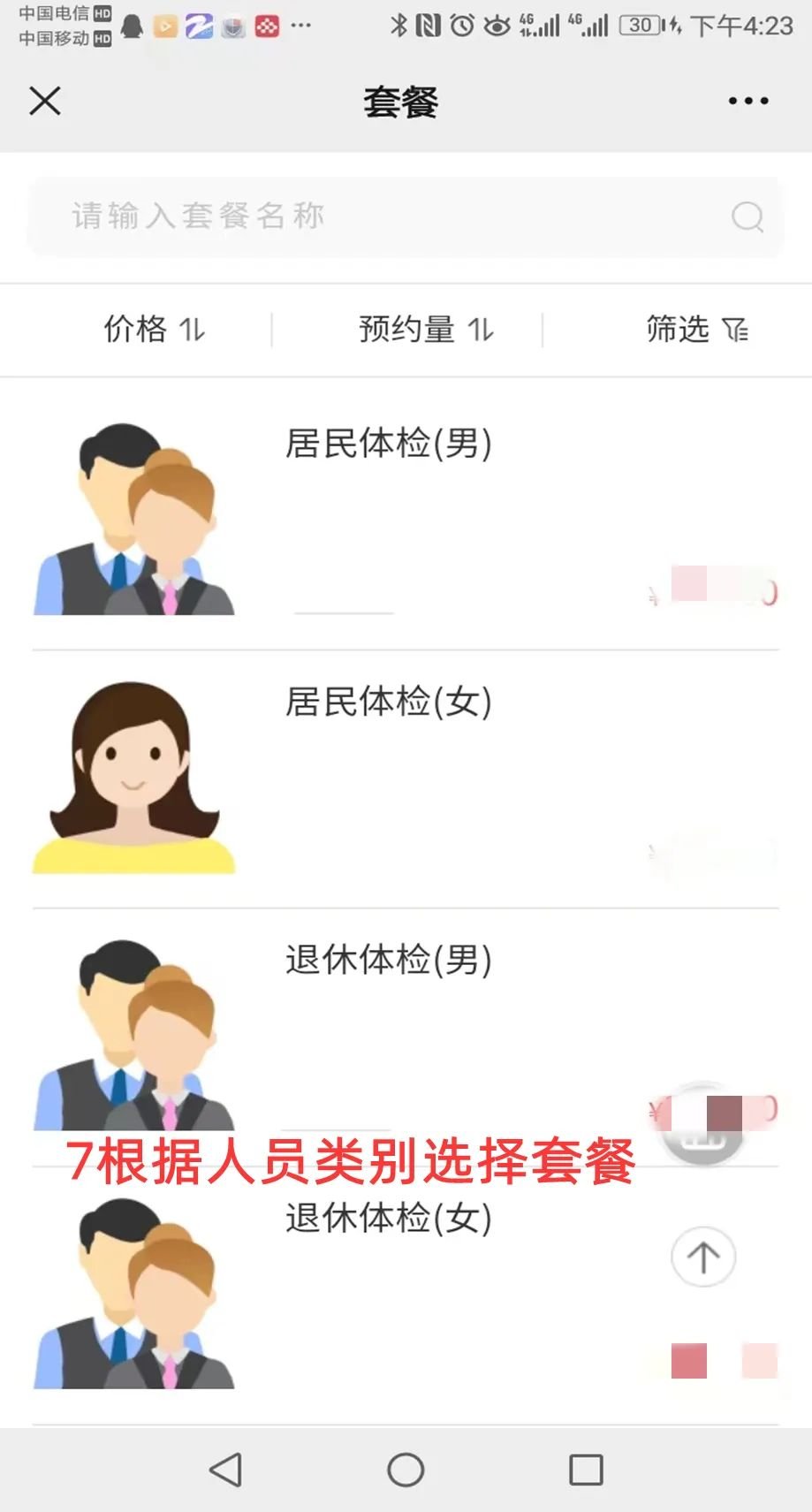
Task: Go back using the system back button
Action: click(226, 1470)
